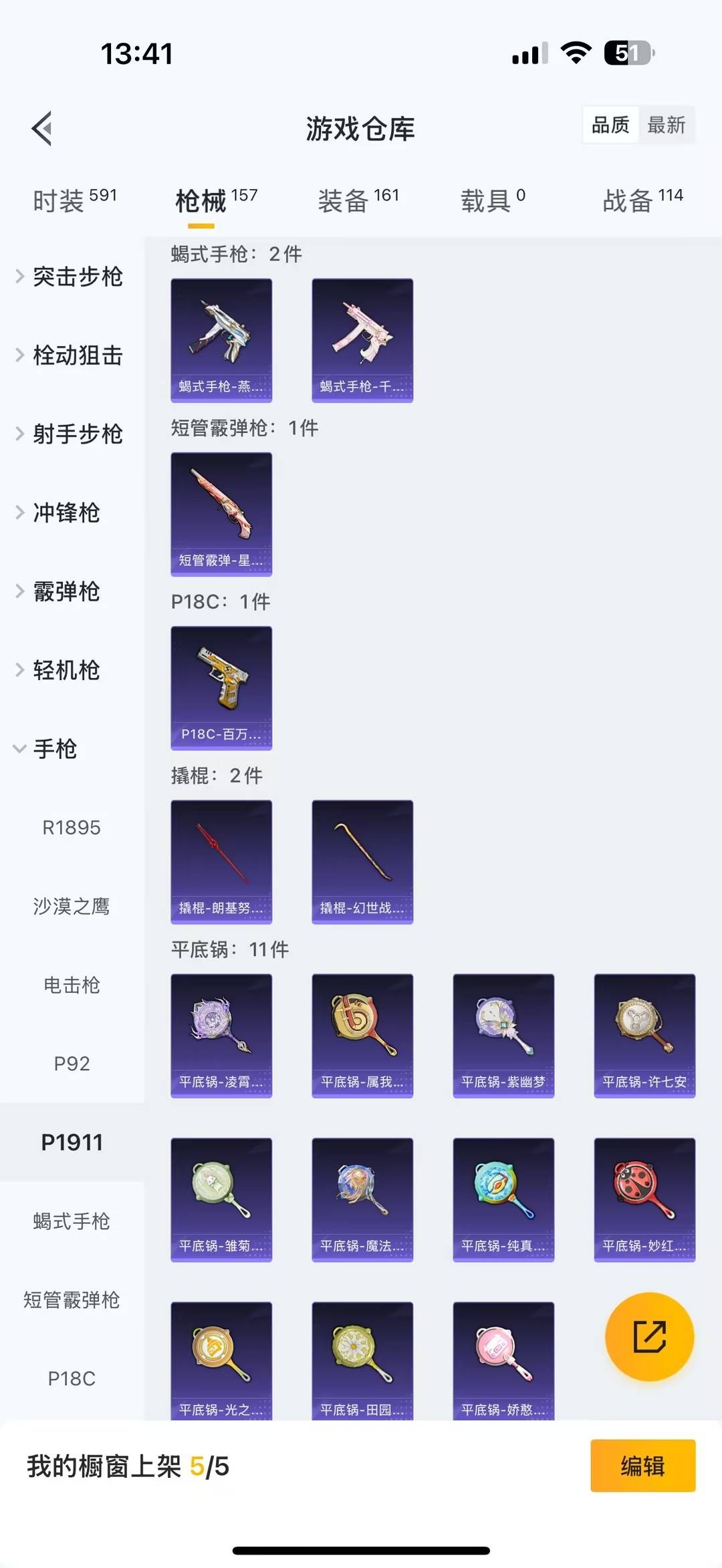The height and width of the screenshot is (1568, 722).
Task: Select the 平底锅-许七安 pan skin
Action: 643,1036
